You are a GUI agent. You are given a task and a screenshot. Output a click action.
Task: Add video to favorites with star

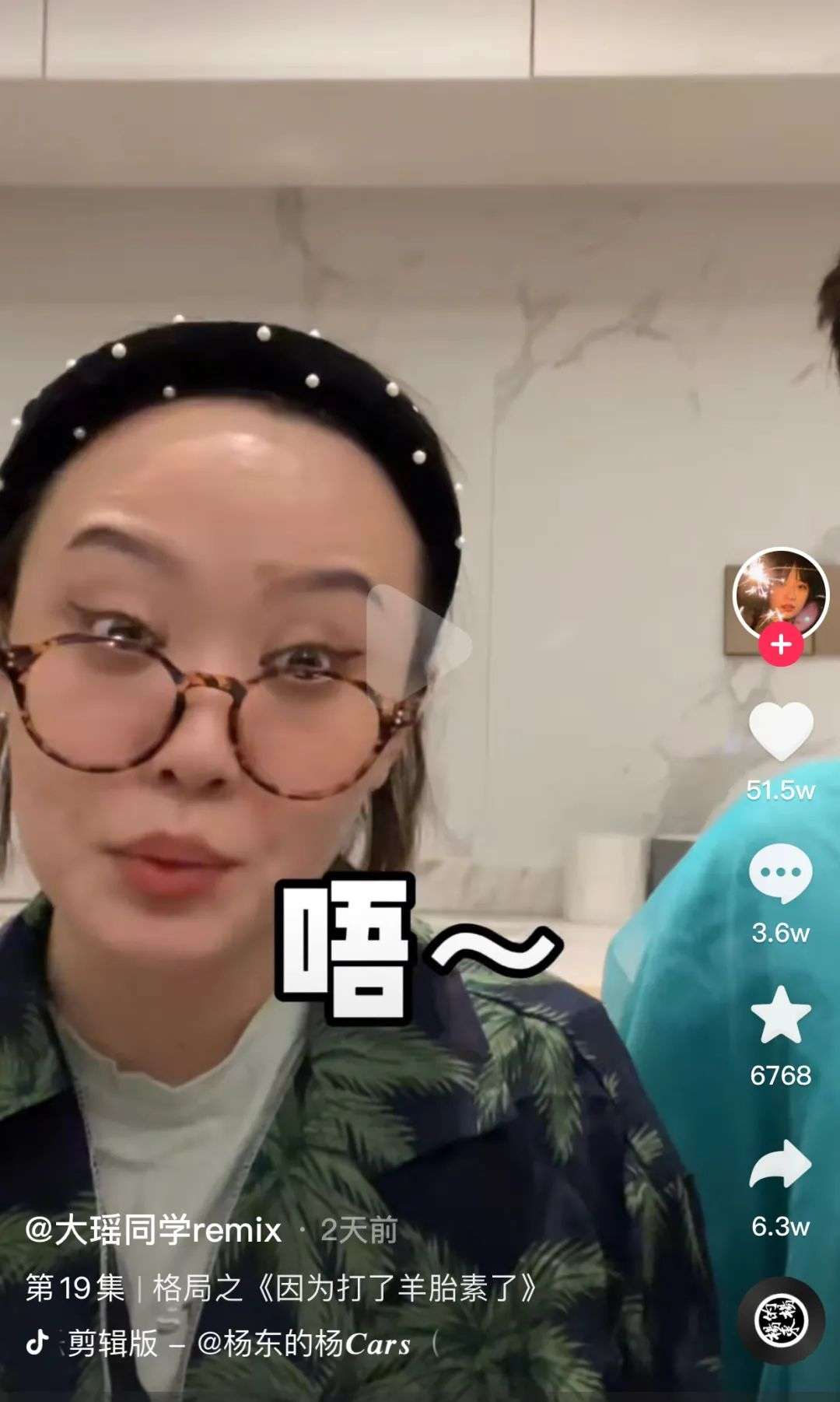(780, 1015)
